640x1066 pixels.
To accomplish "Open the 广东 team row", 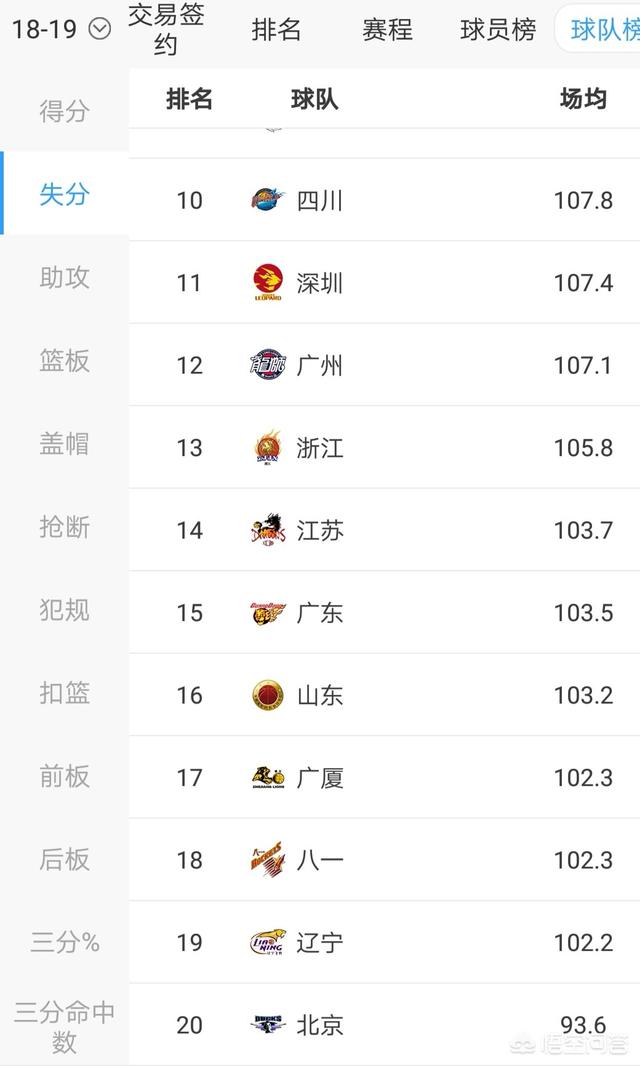I will [x=384, y=613].
